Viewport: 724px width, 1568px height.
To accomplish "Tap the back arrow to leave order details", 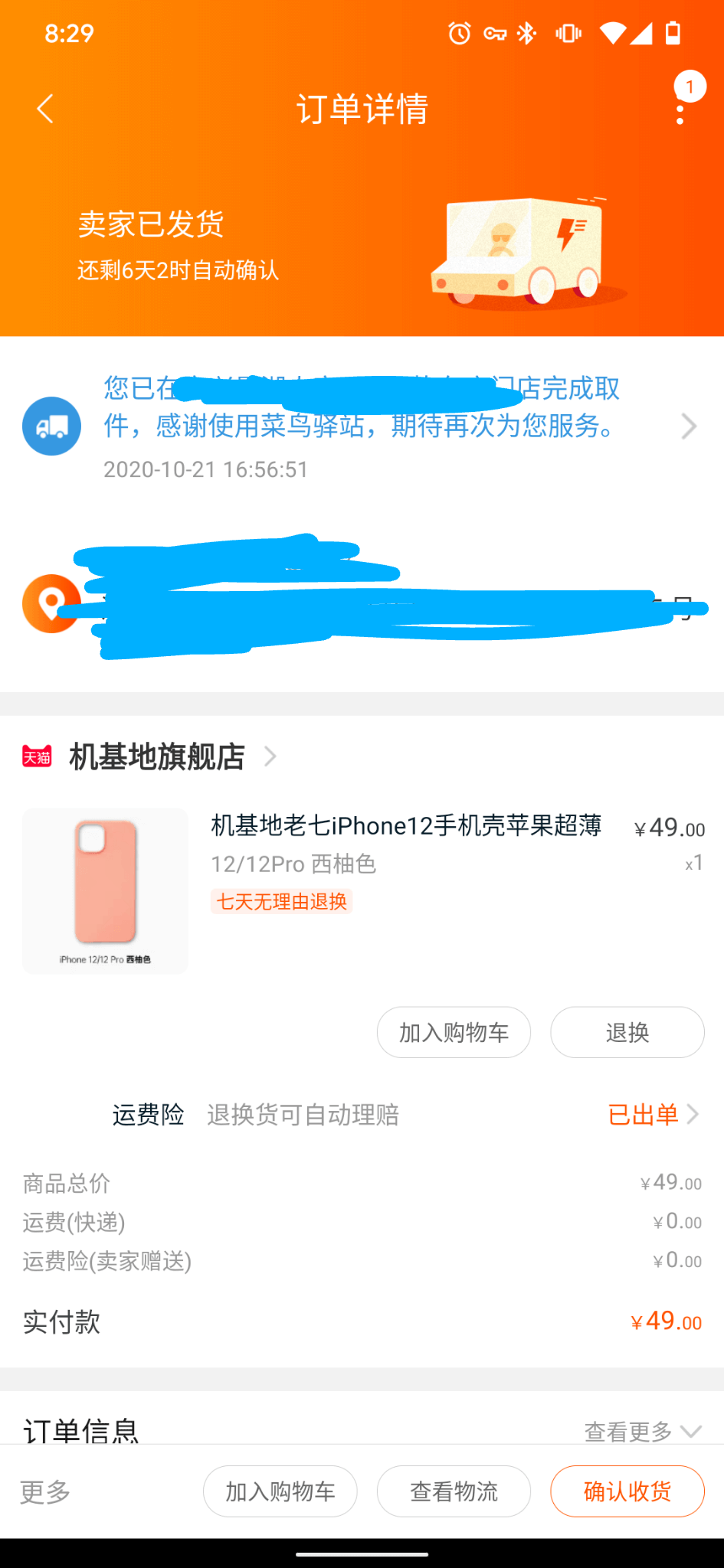I will pyautogui.click(x=43, y=109).
